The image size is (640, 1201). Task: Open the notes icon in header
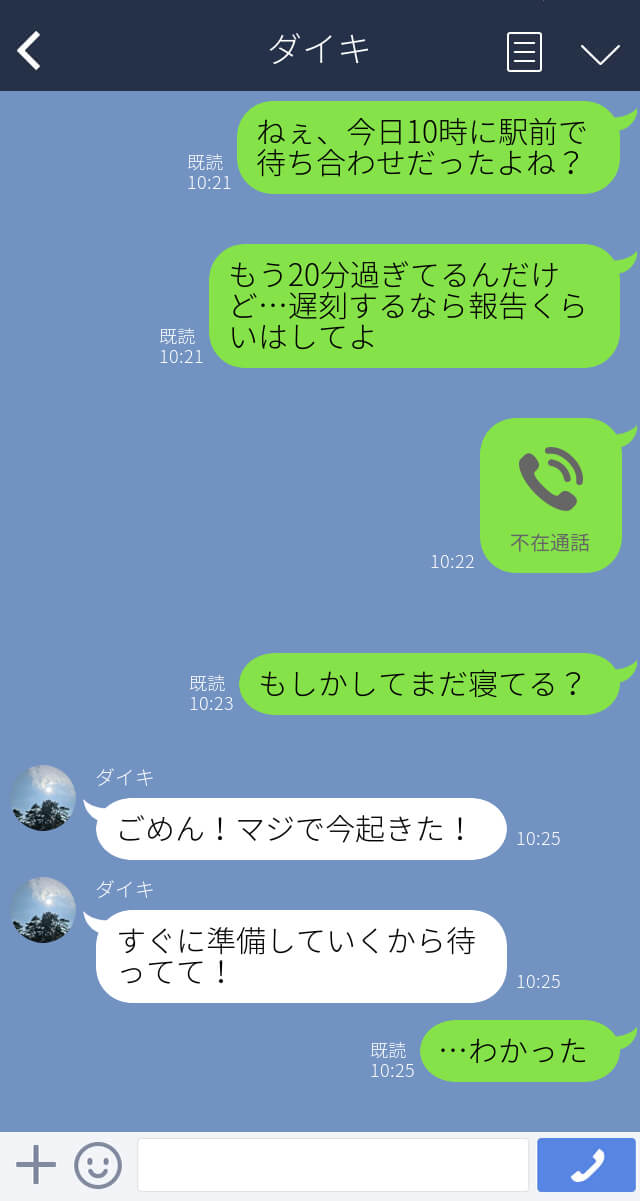[x=525, y=51]
